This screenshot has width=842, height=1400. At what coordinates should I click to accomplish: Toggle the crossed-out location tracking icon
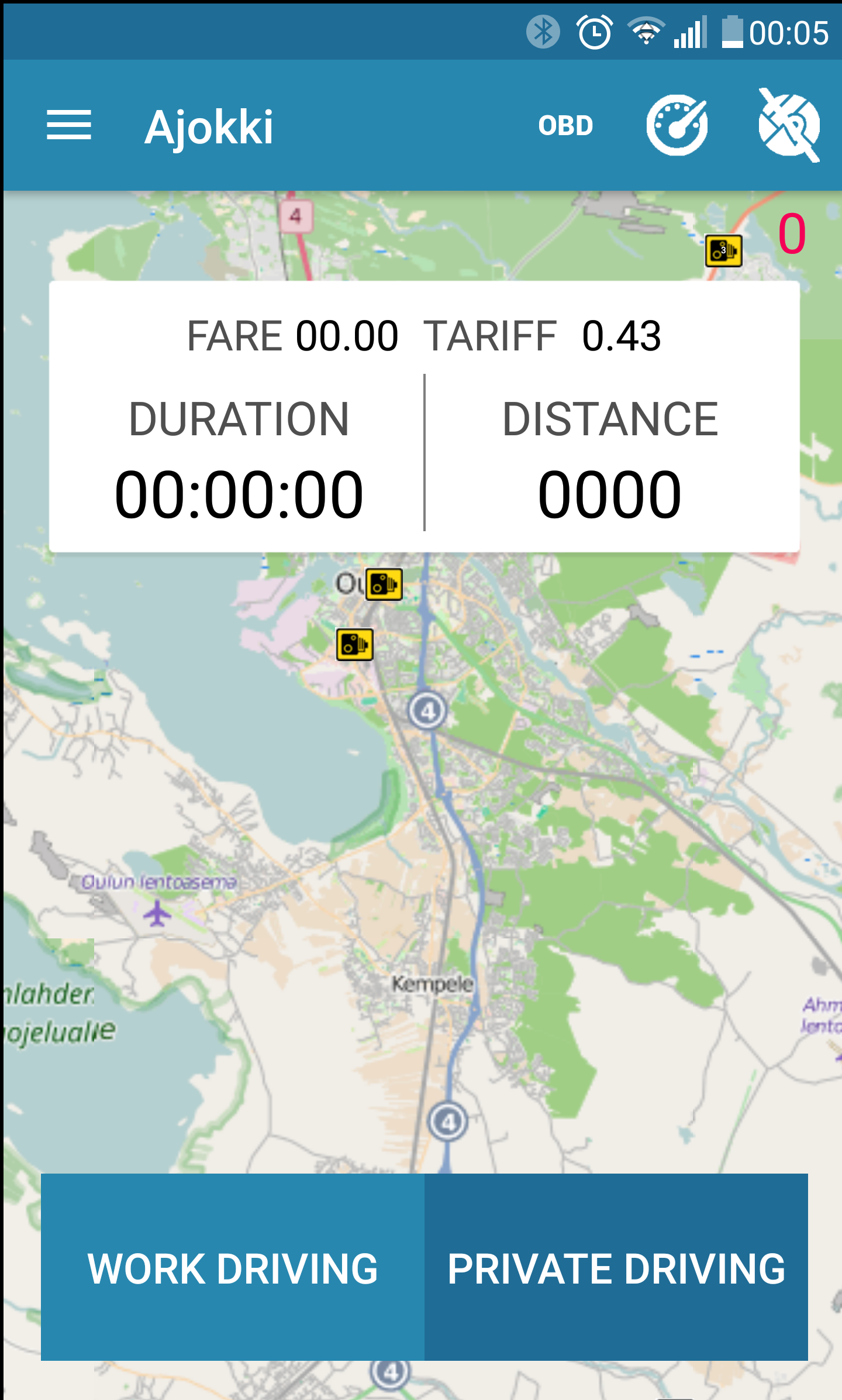coord(789,125)
